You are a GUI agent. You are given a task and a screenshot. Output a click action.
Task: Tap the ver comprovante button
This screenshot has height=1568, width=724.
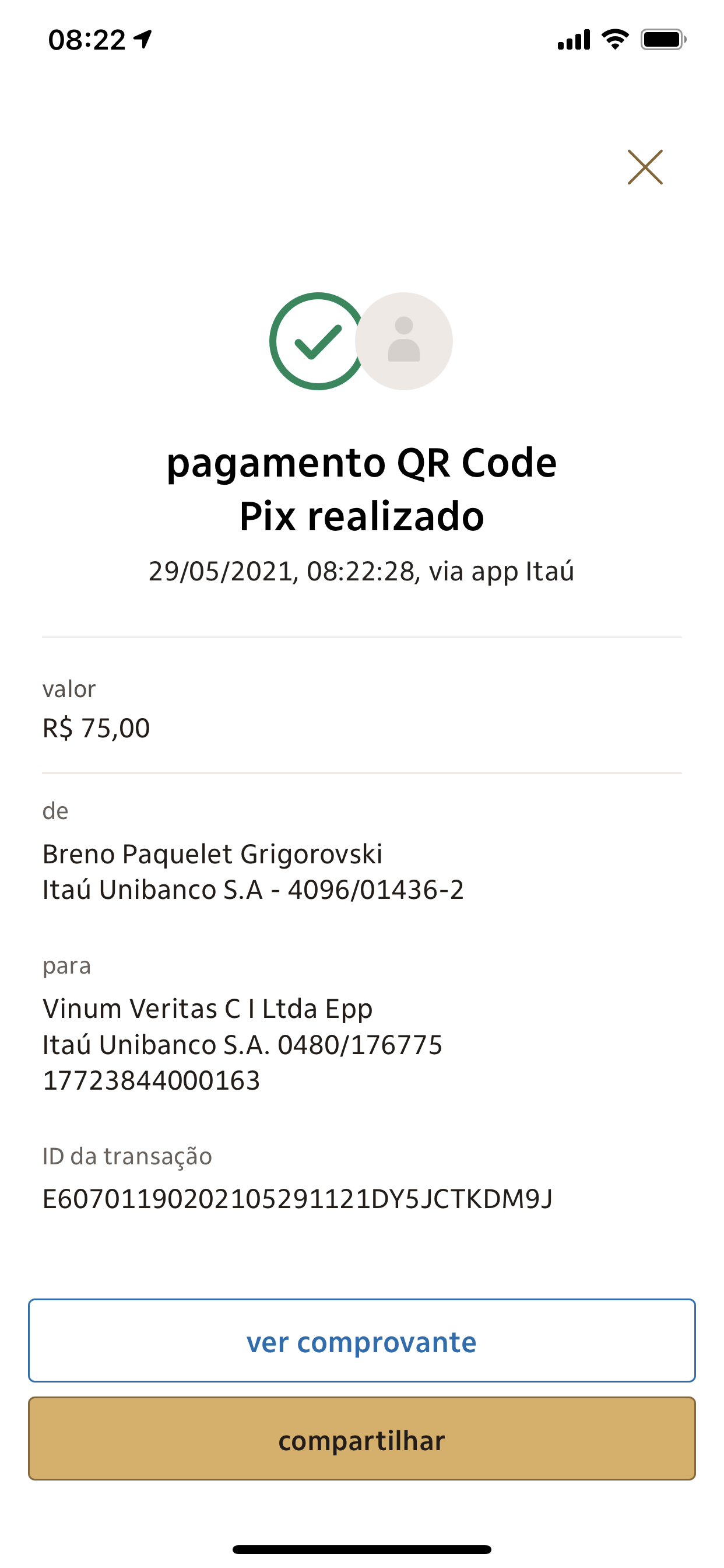[x=361, y=1341]
